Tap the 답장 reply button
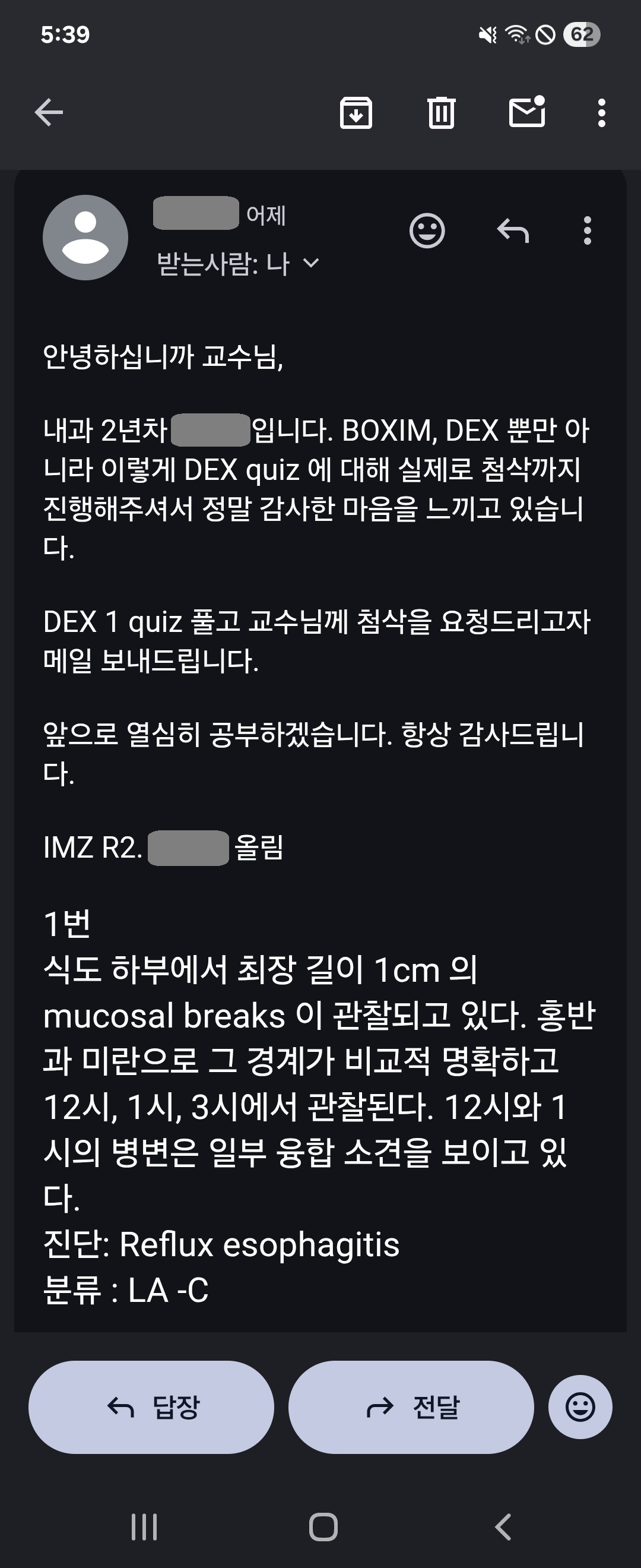 pos(151,1407)
